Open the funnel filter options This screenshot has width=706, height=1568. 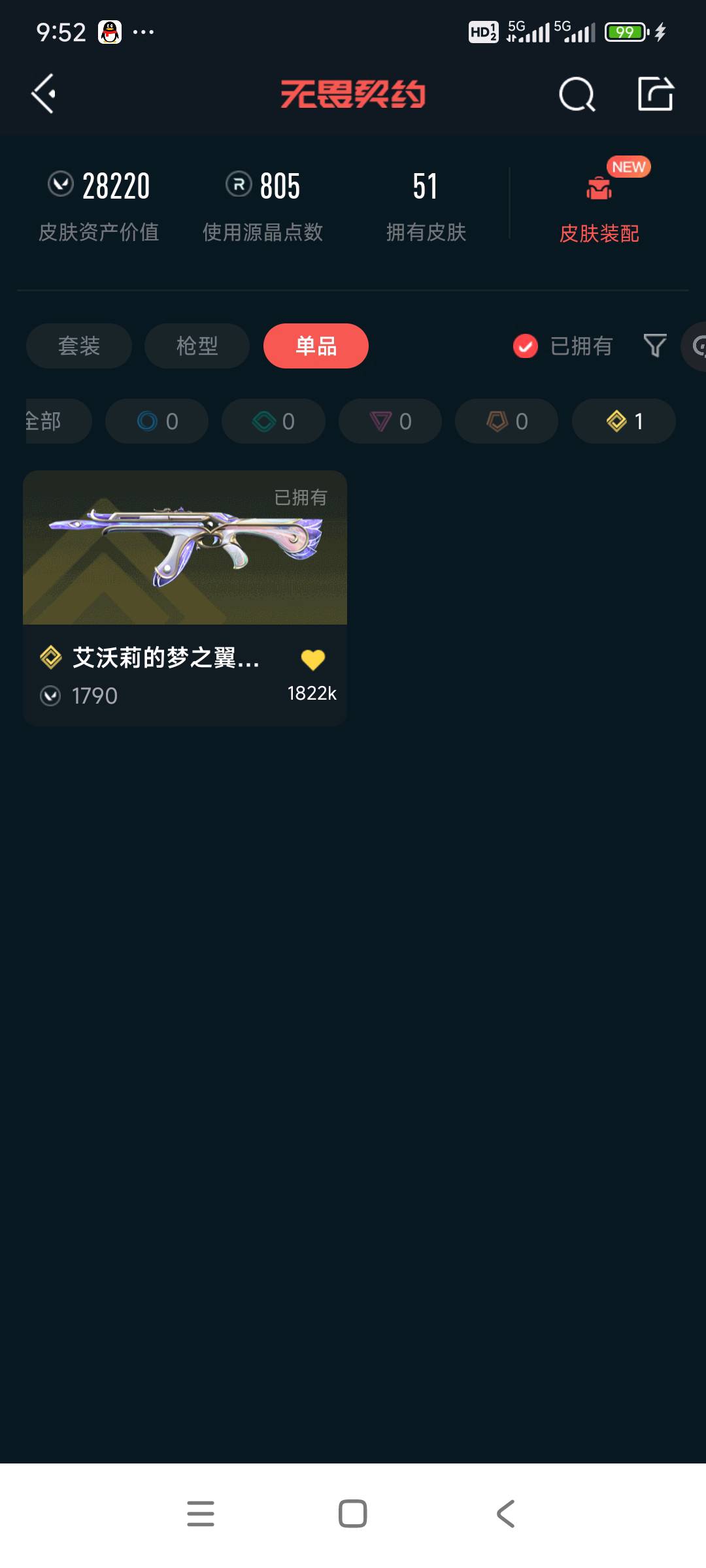pos(654,346)
